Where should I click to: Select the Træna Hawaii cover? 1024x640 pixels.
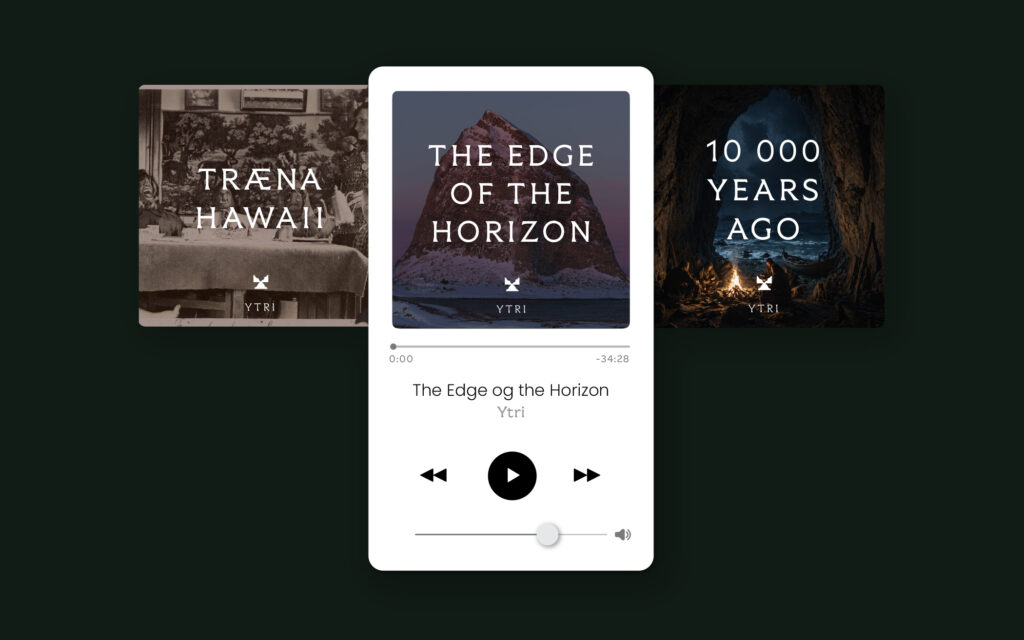[x=253, y=205]
